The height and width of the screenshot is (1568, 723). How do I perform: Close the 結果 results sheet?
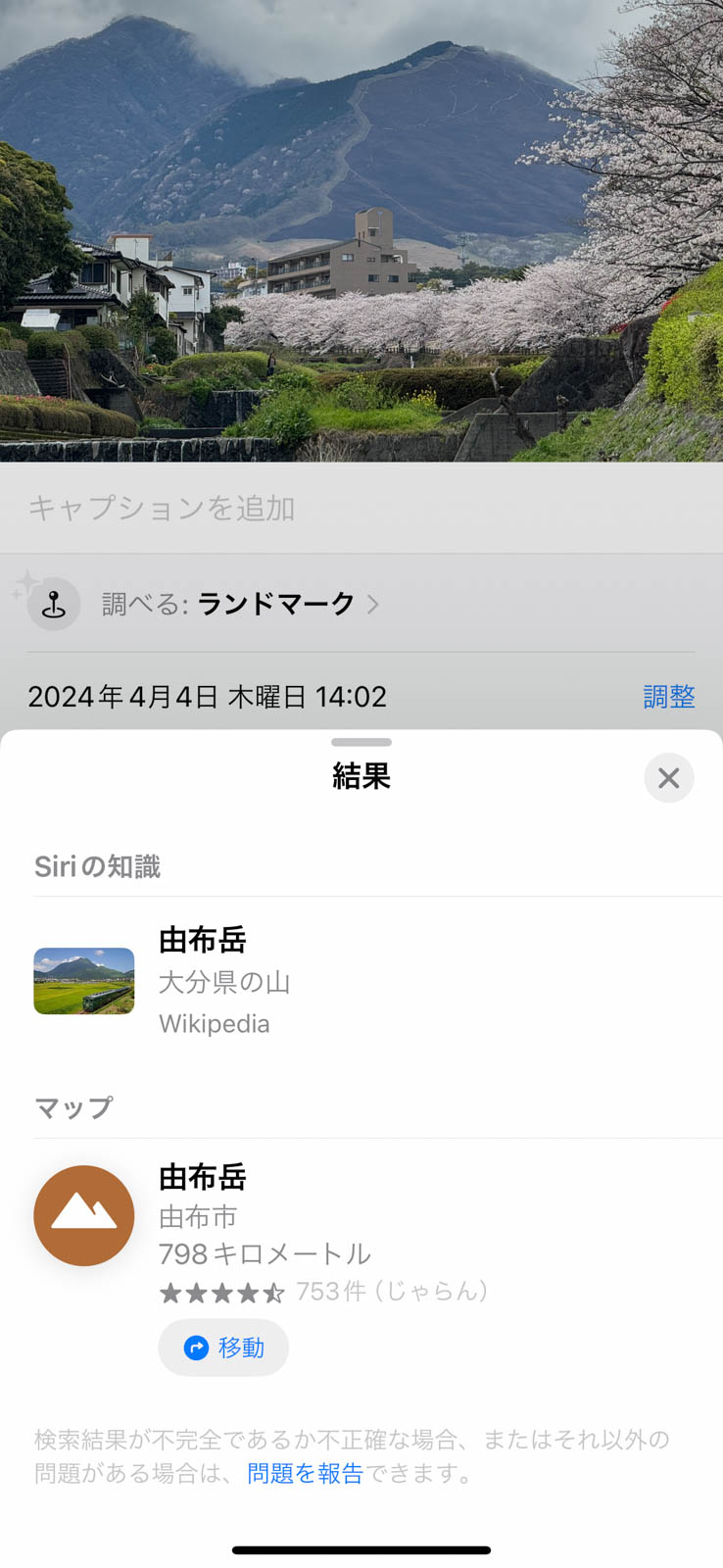[x=669, y=778]
